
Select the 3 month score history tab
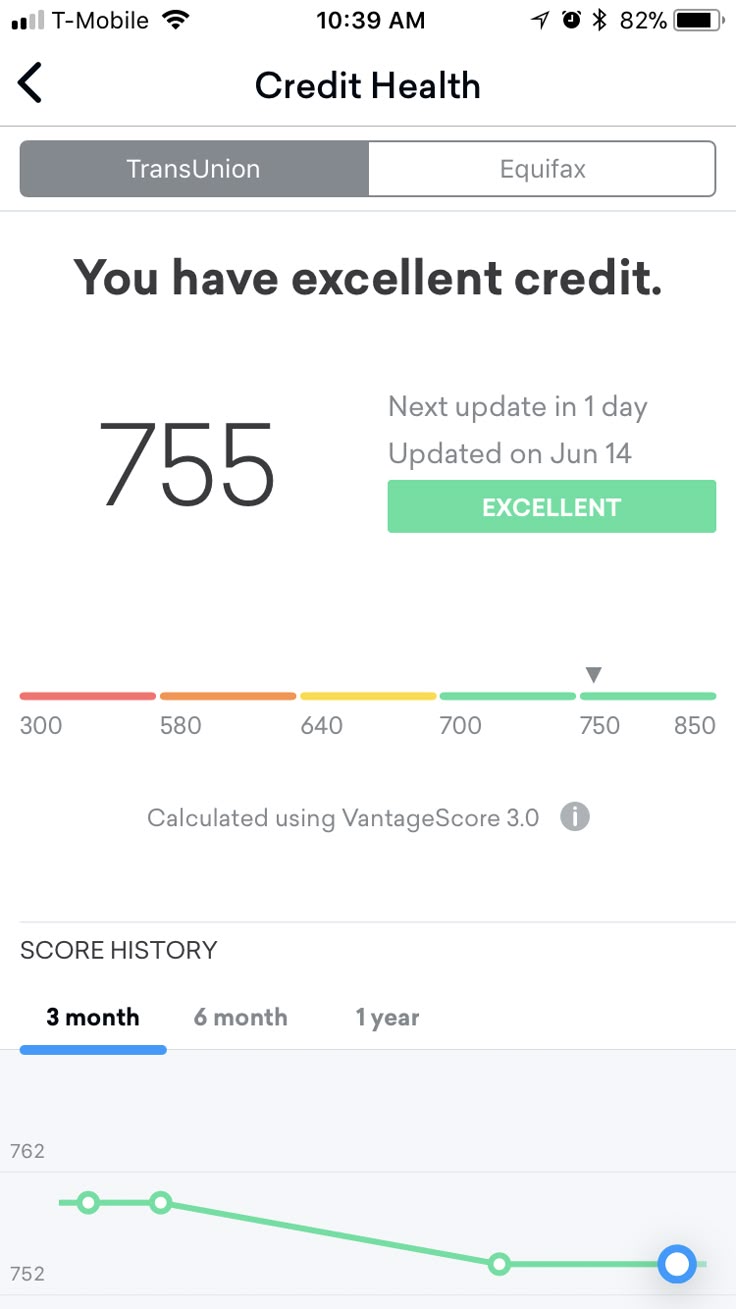pos(93,1018)
